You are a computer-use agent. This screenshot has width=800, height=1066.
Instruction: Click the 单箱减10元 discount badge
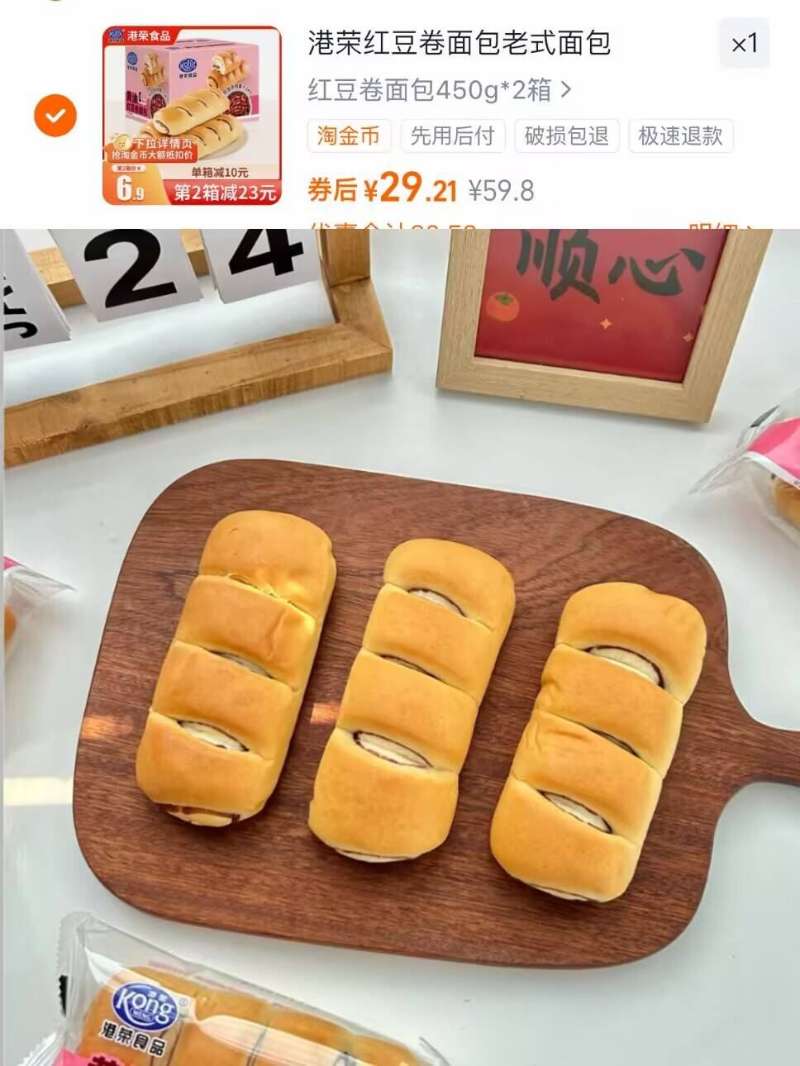(218, 170)
